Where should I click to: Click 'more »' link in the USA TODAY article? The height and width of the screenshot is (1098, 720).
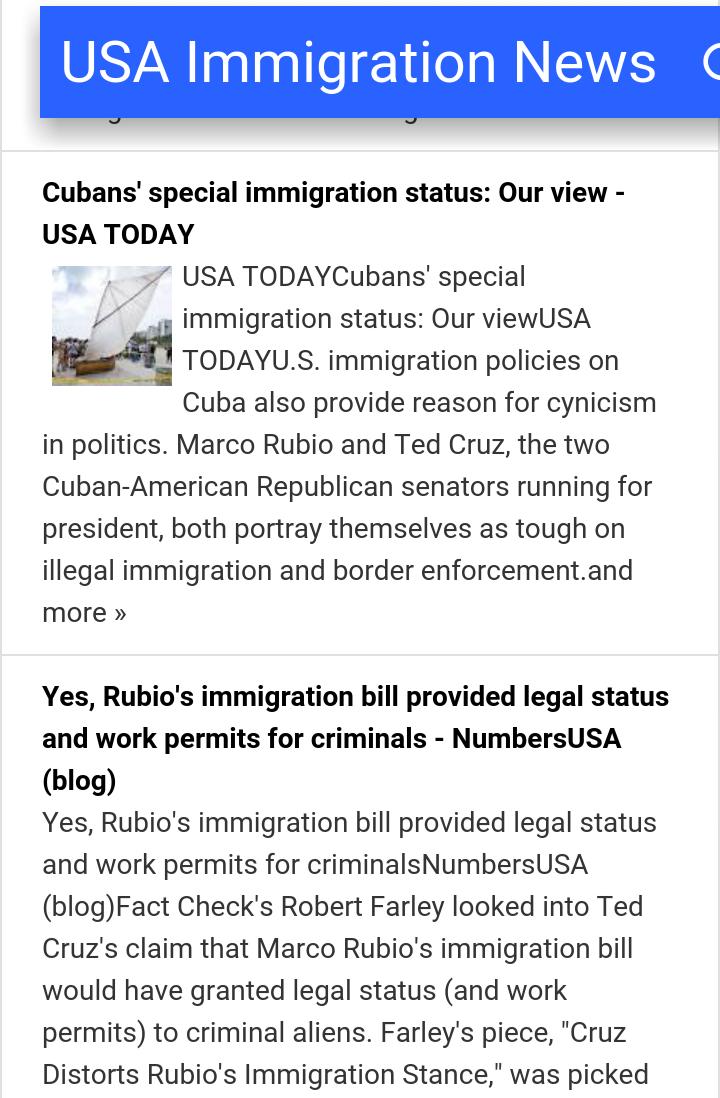click(84, 612)
